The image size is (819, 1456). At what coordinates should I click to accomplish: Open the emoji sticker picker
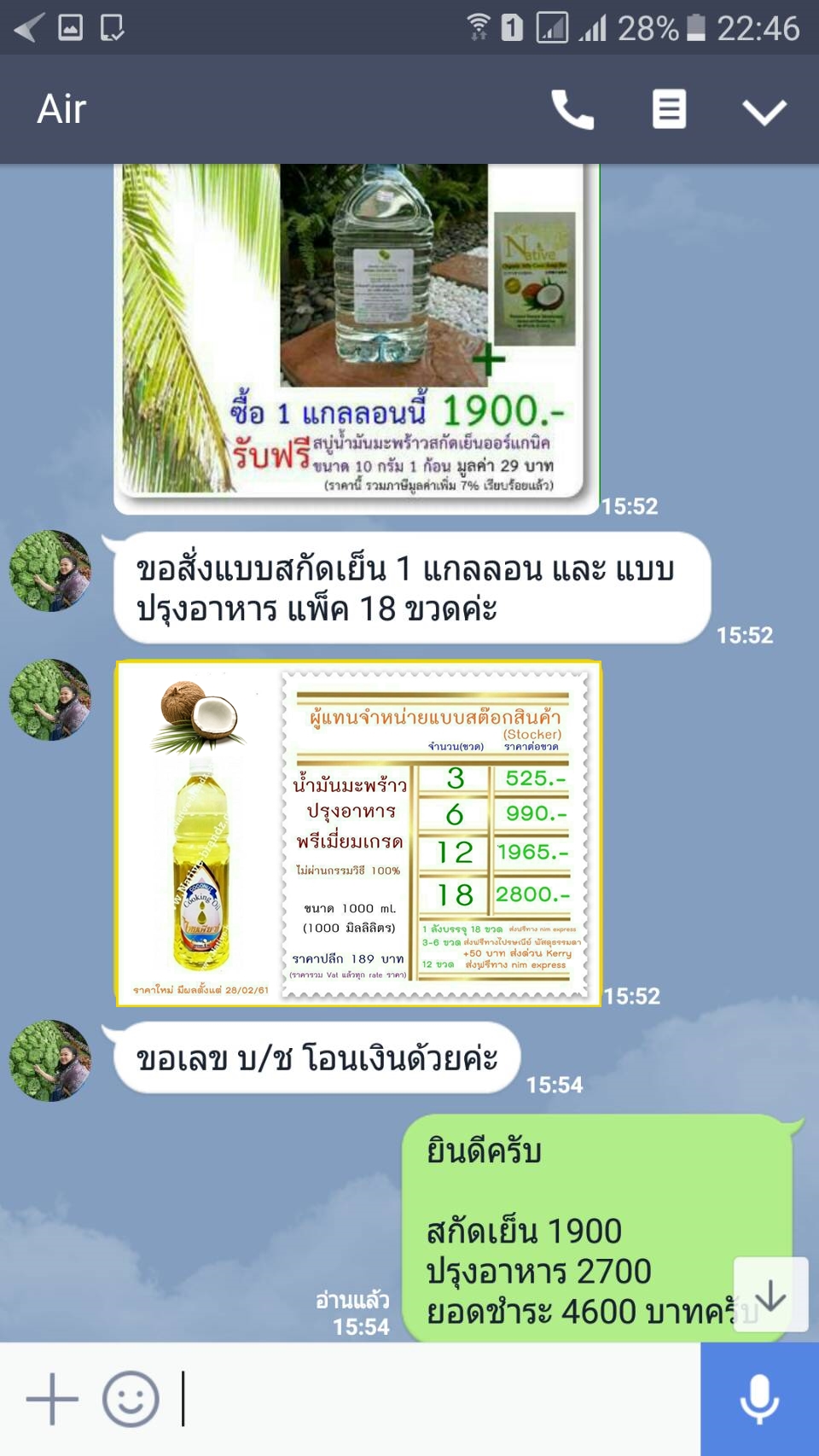(x=131, y=1399)
